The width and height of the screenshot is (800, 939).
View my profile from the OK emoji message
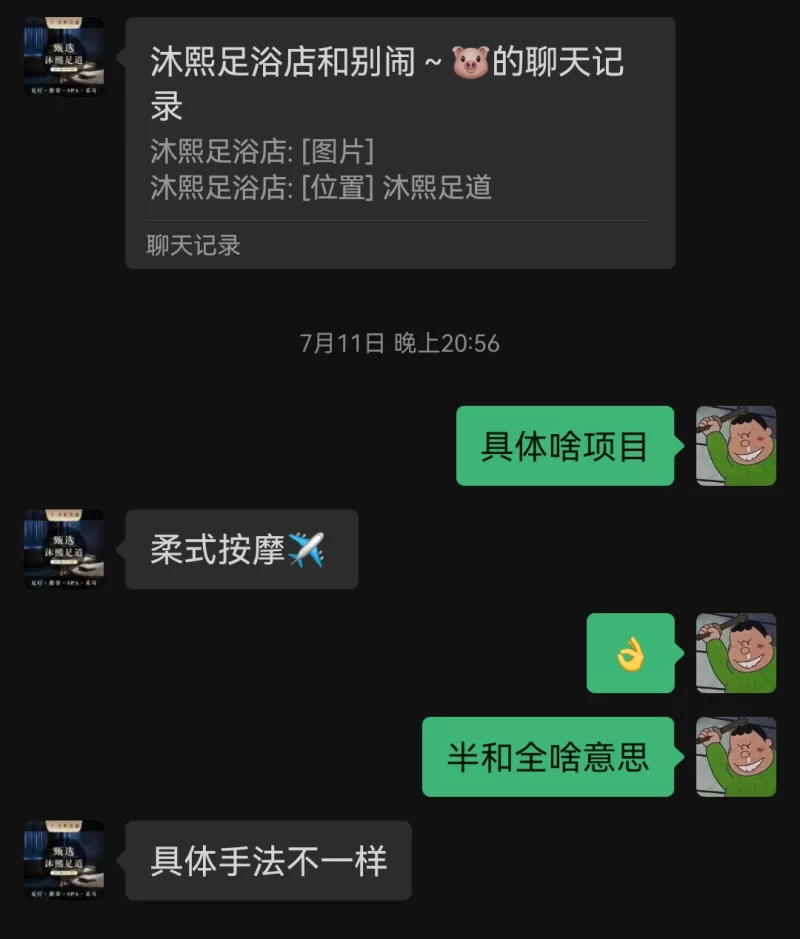coord(736,653)
